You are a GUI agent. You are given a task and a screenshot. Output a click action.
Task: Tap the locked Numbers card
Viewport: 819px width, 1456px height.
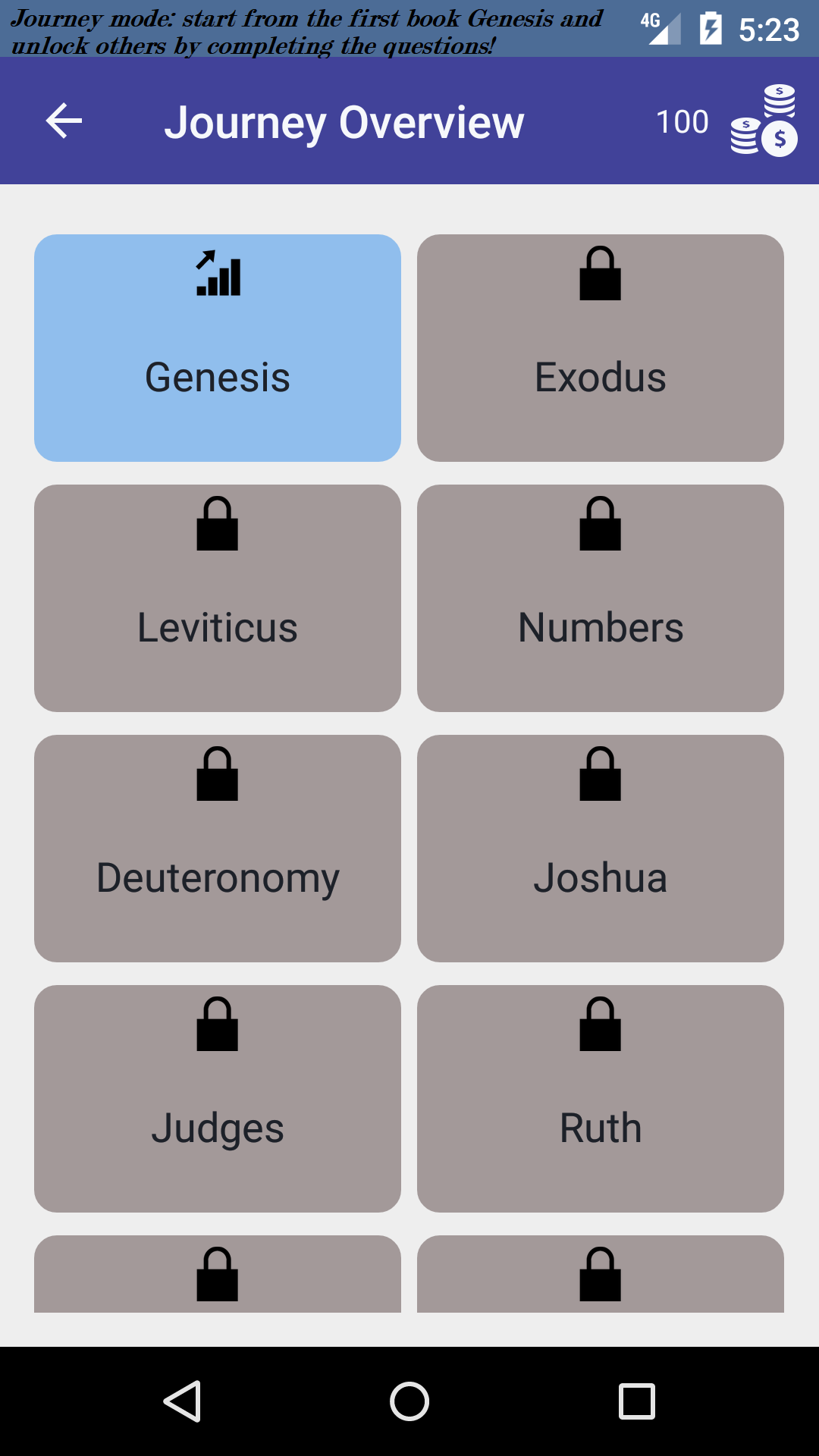coord(600,598)
